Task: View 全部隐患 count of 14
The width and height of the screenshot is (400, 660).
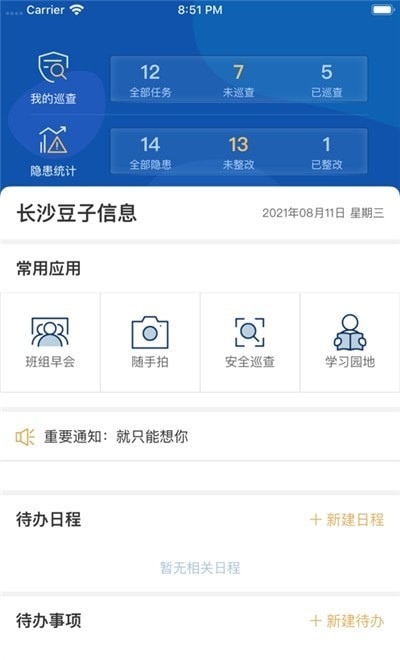Action: (150, 153)
